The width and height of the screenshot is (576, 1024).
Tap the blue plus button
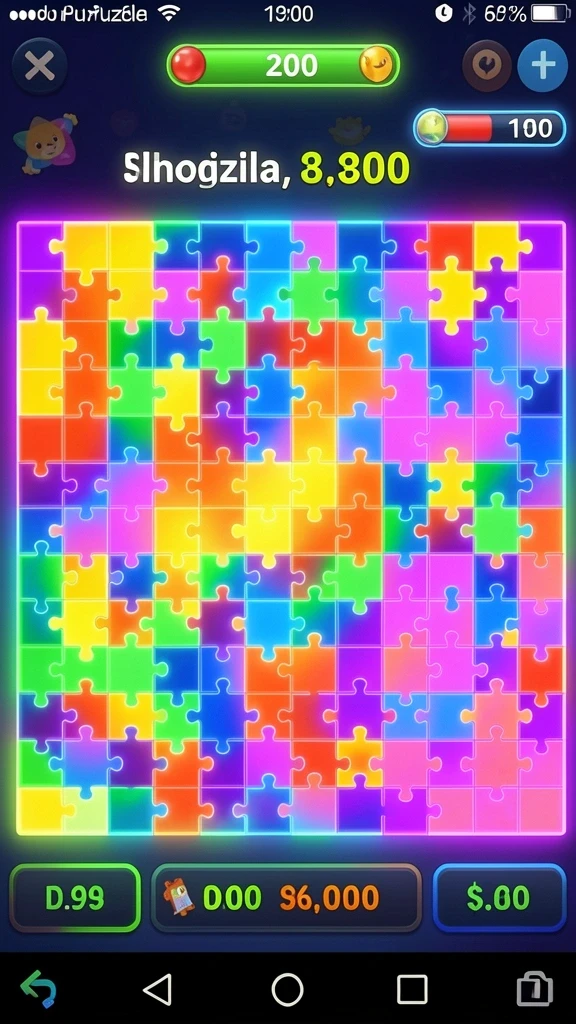coord(542,66)
